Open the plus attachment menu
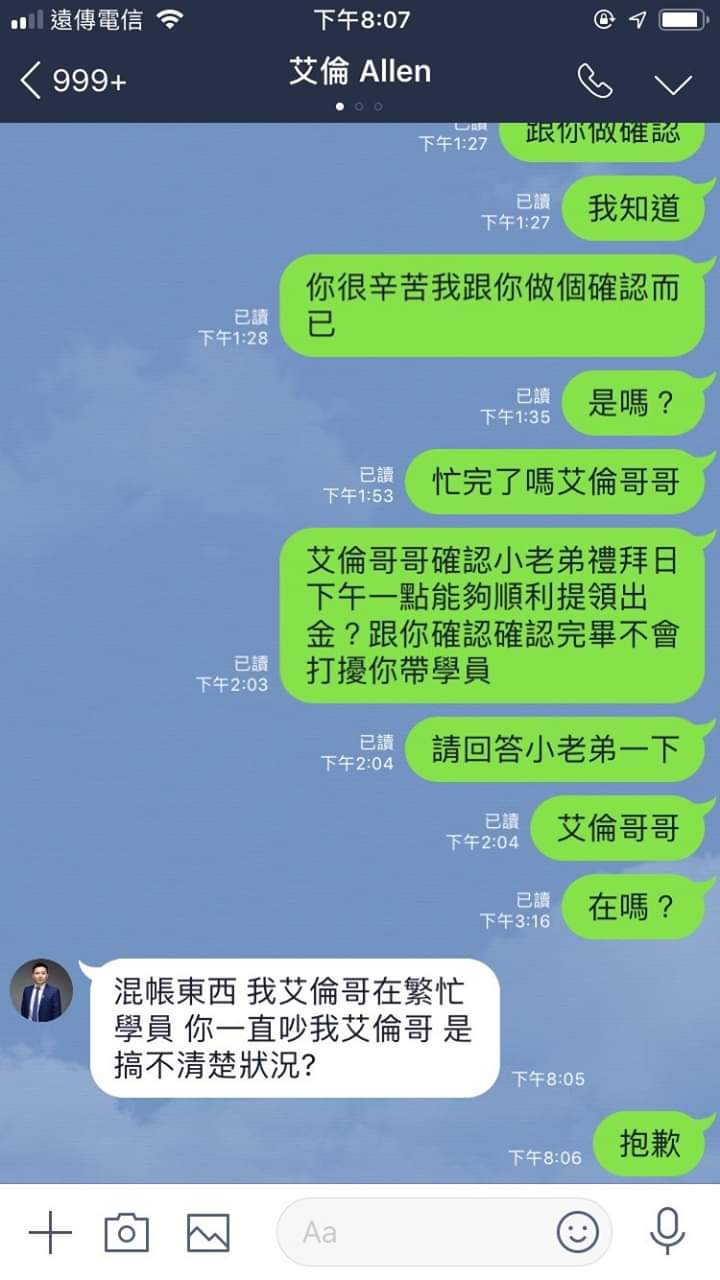The height and width of the screenshot is (1280, 720). point(49,1232)
